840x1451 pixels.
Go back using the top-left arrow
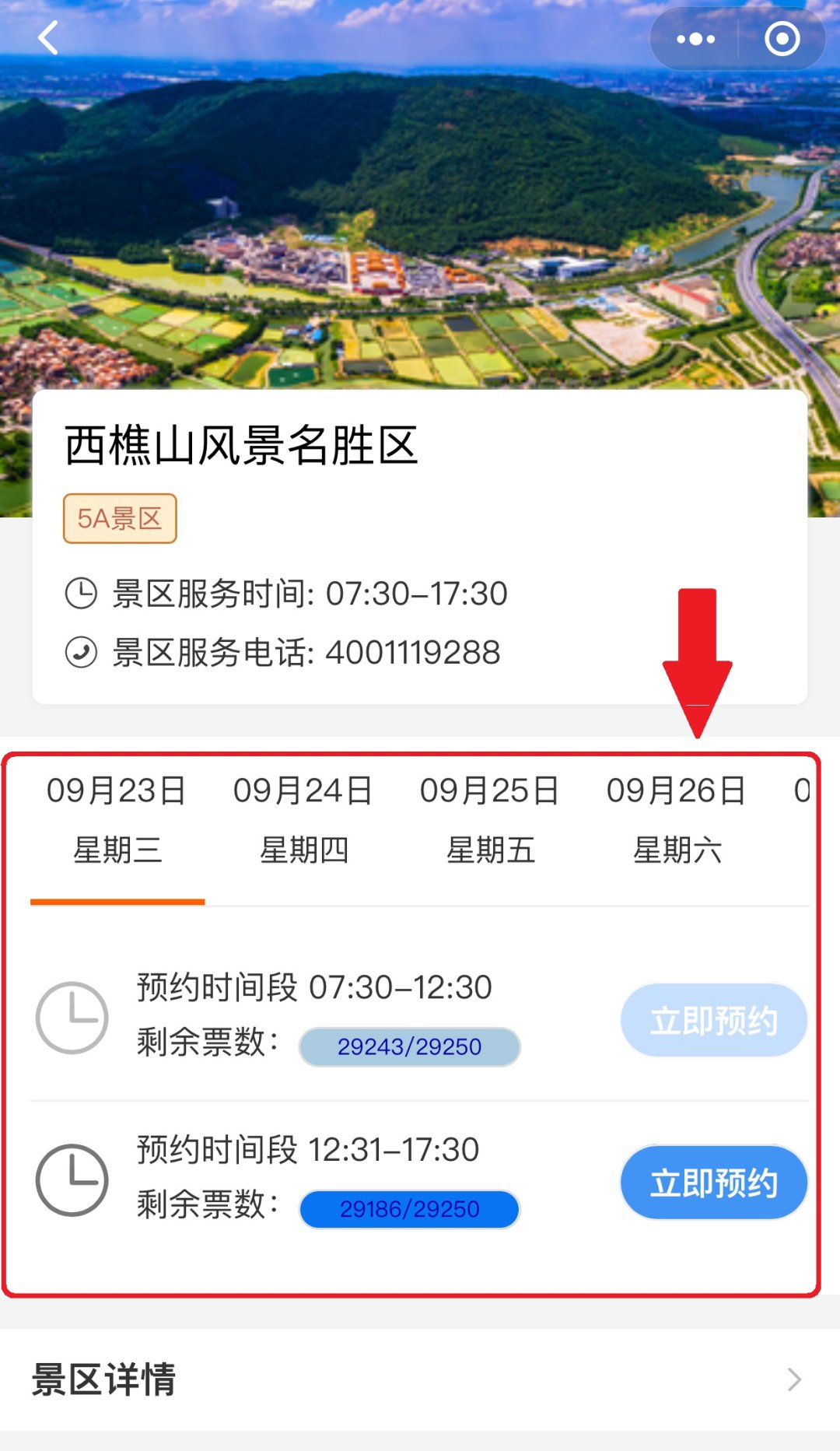coord(48,38)
